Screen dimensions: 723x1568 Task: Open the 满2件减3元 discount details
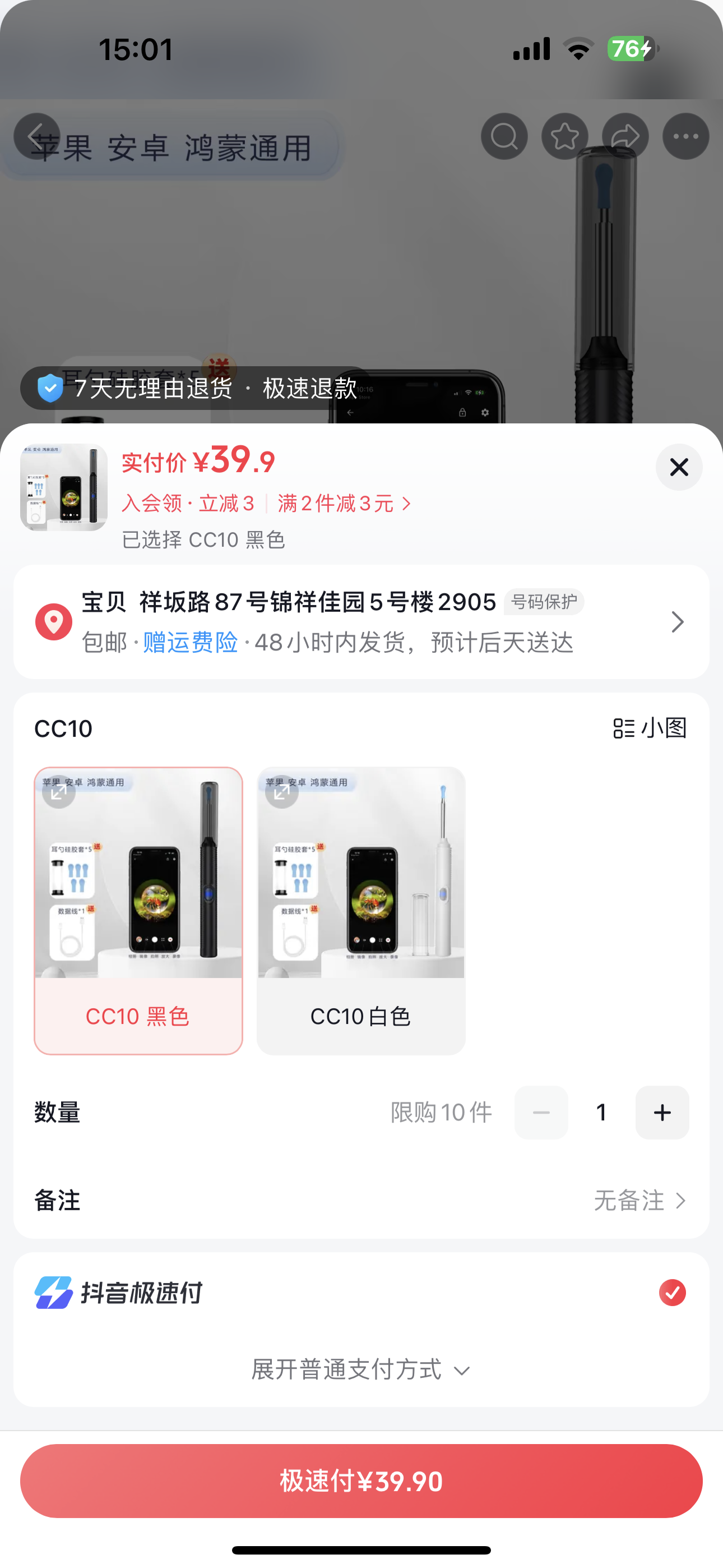[344, 504]
